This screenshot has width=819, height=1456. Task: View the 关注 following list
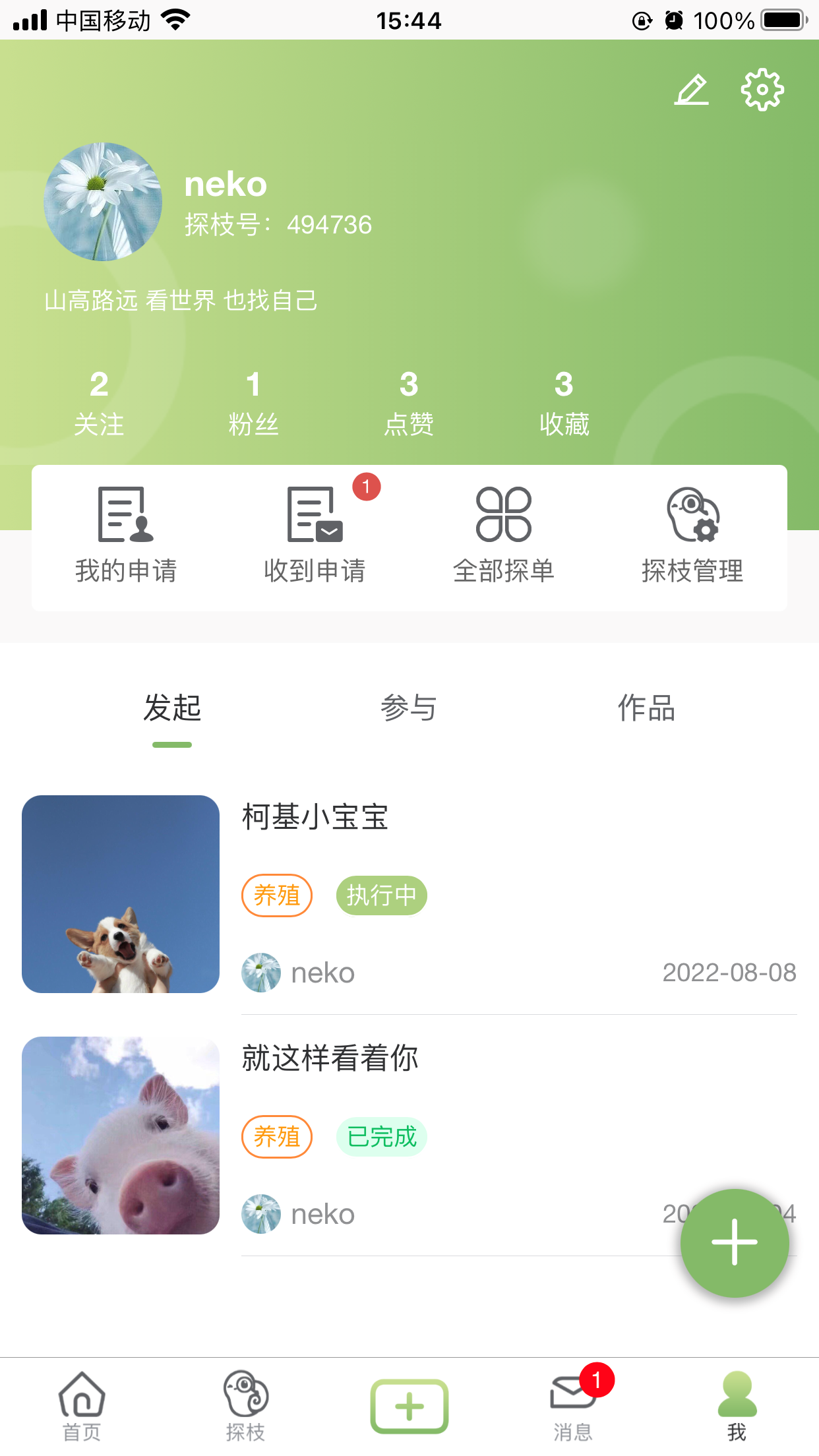coord(99,402)
